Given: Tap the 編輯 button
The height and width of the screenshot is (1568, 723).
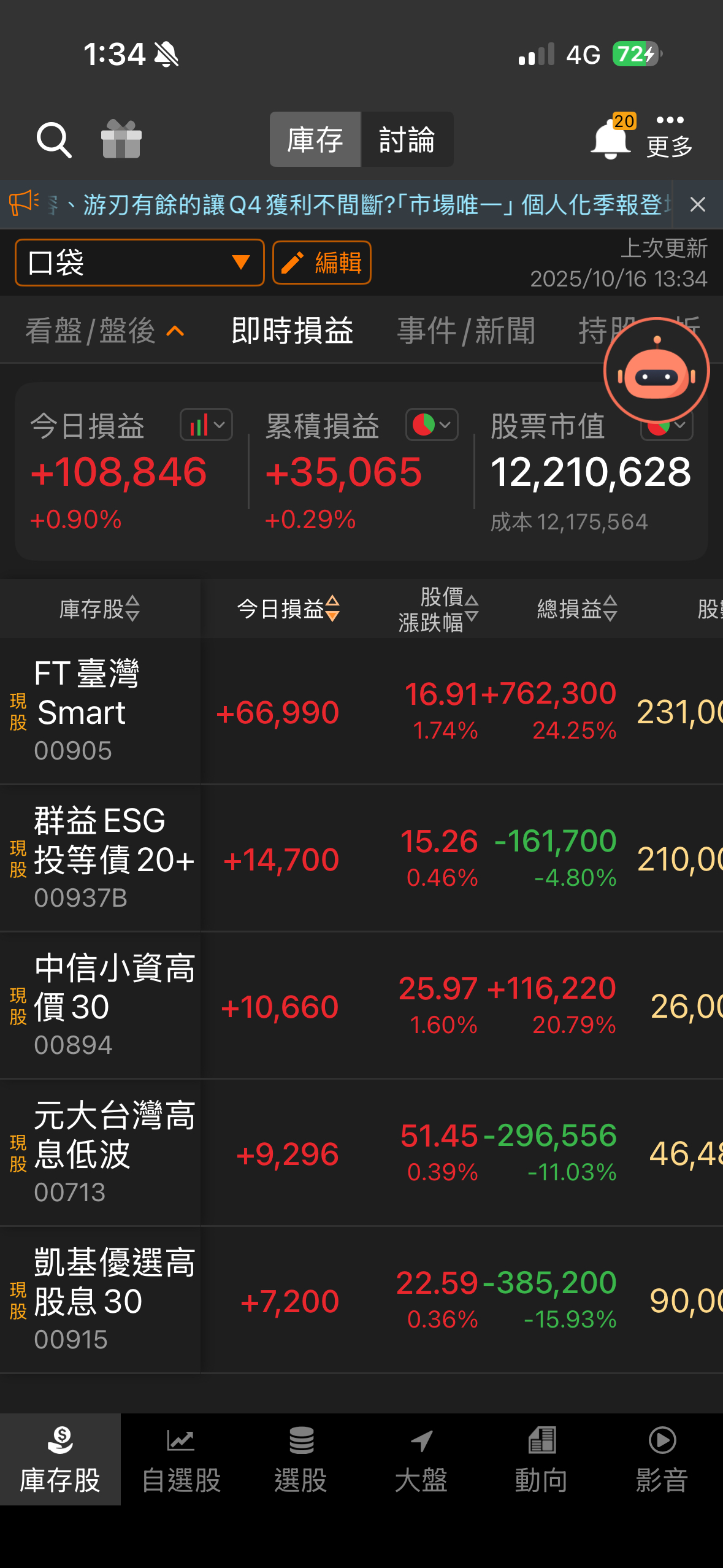Looking at the screenshot, I should [322, 263].
